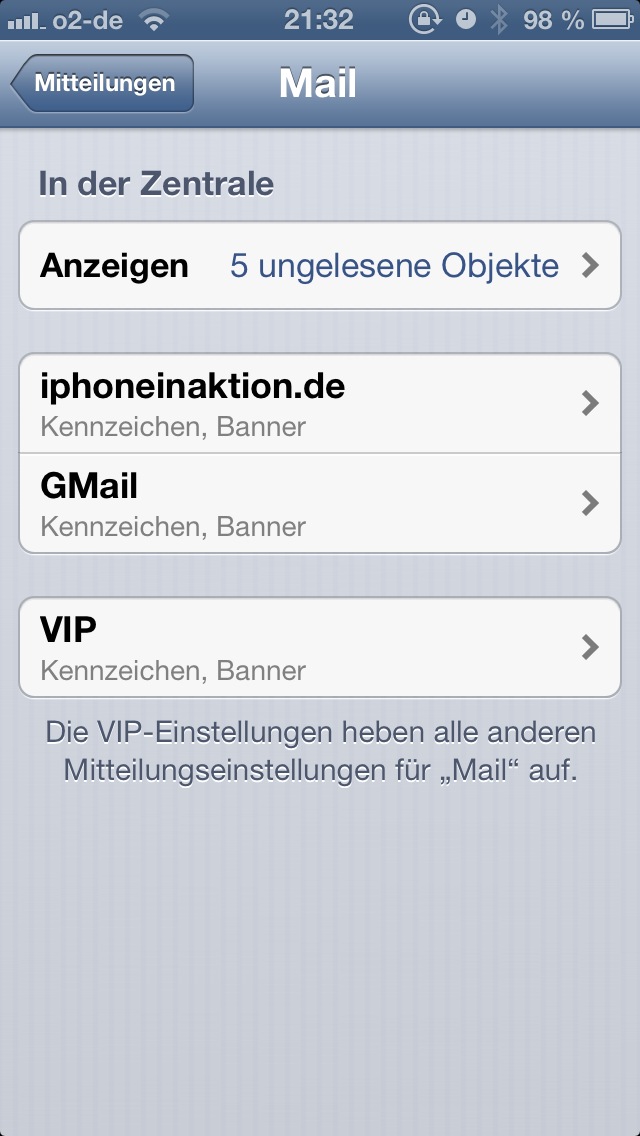Go back to Mitteilungen
The width and height of the screenshot is (640, 1136).
(x=102, y=84)
